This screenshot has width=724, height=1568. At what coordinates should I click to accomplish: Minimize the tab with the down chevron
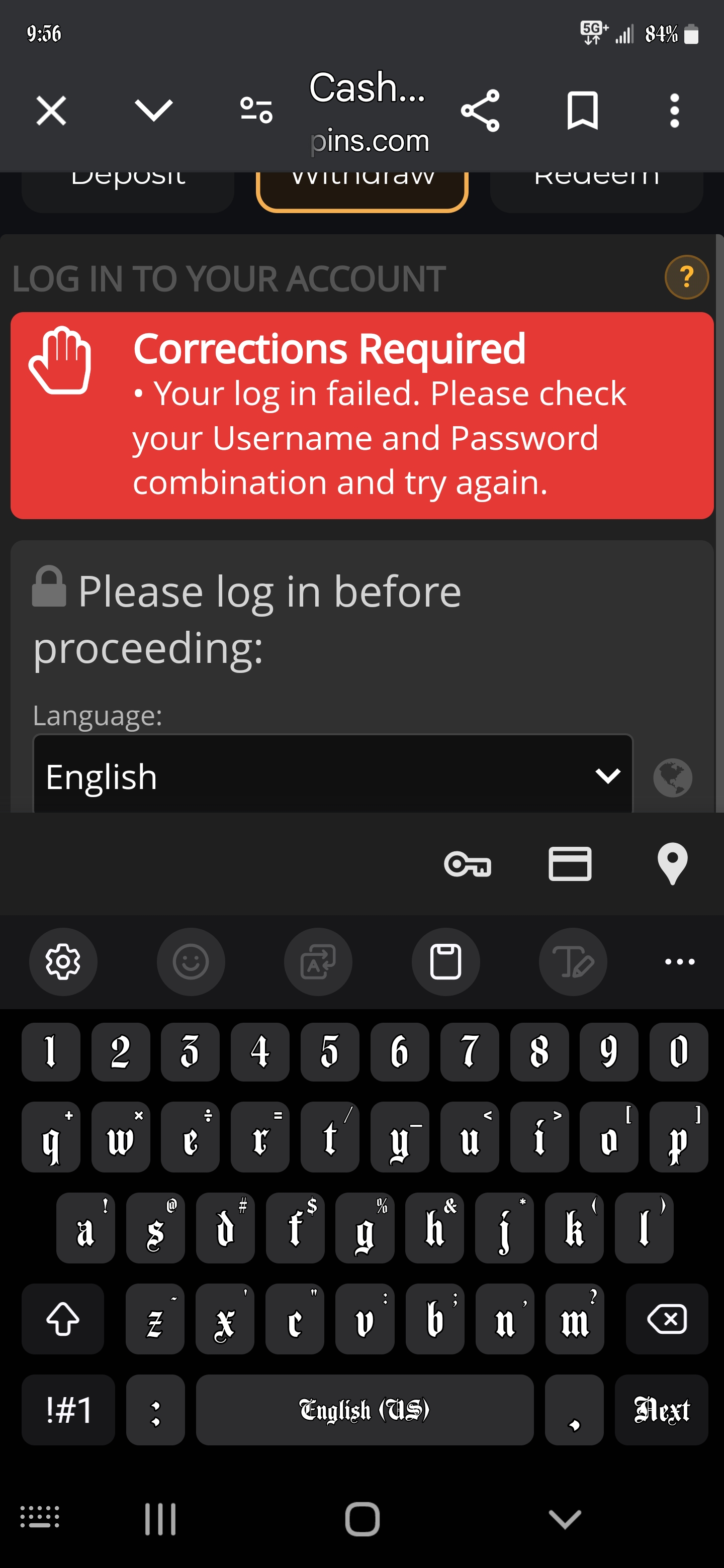[153, 111]
